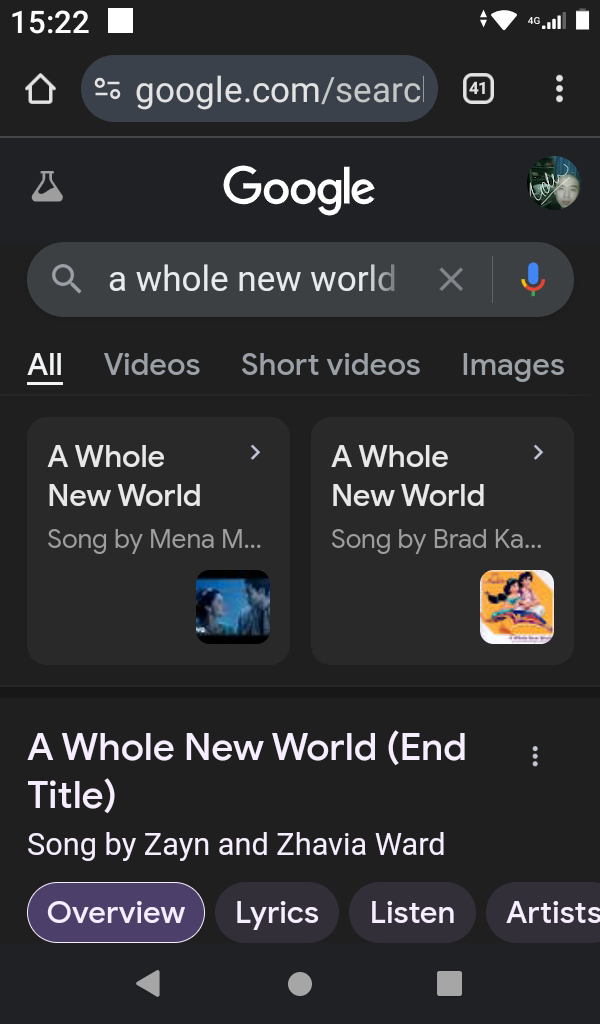Image resolution: width=600 pixels, height=1024 pixels.
Task: Open the tab switcher showing 41 tabs
Action: (x=478, y=89)
